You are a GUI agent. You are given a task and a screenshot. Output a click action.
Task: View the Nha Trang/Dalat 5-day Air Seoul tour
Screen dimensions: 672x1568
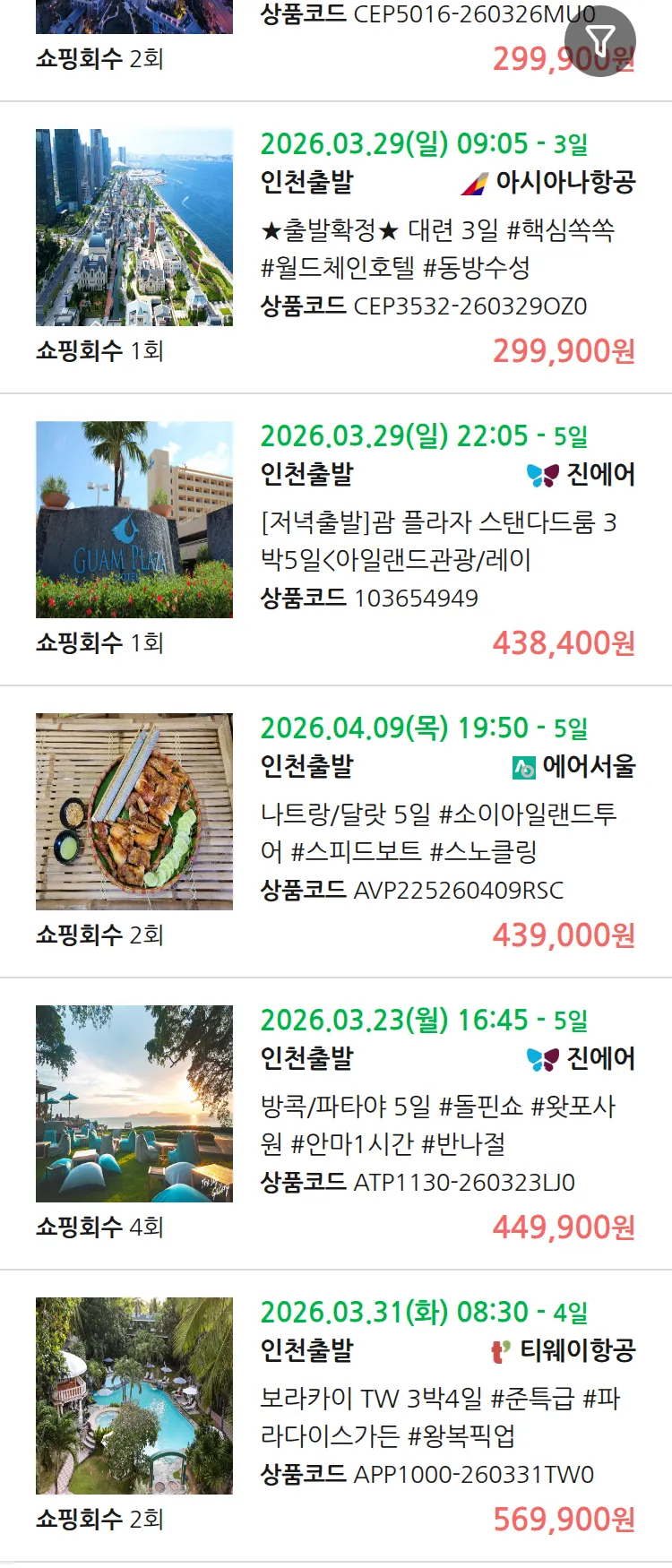(x=436, y=832)
